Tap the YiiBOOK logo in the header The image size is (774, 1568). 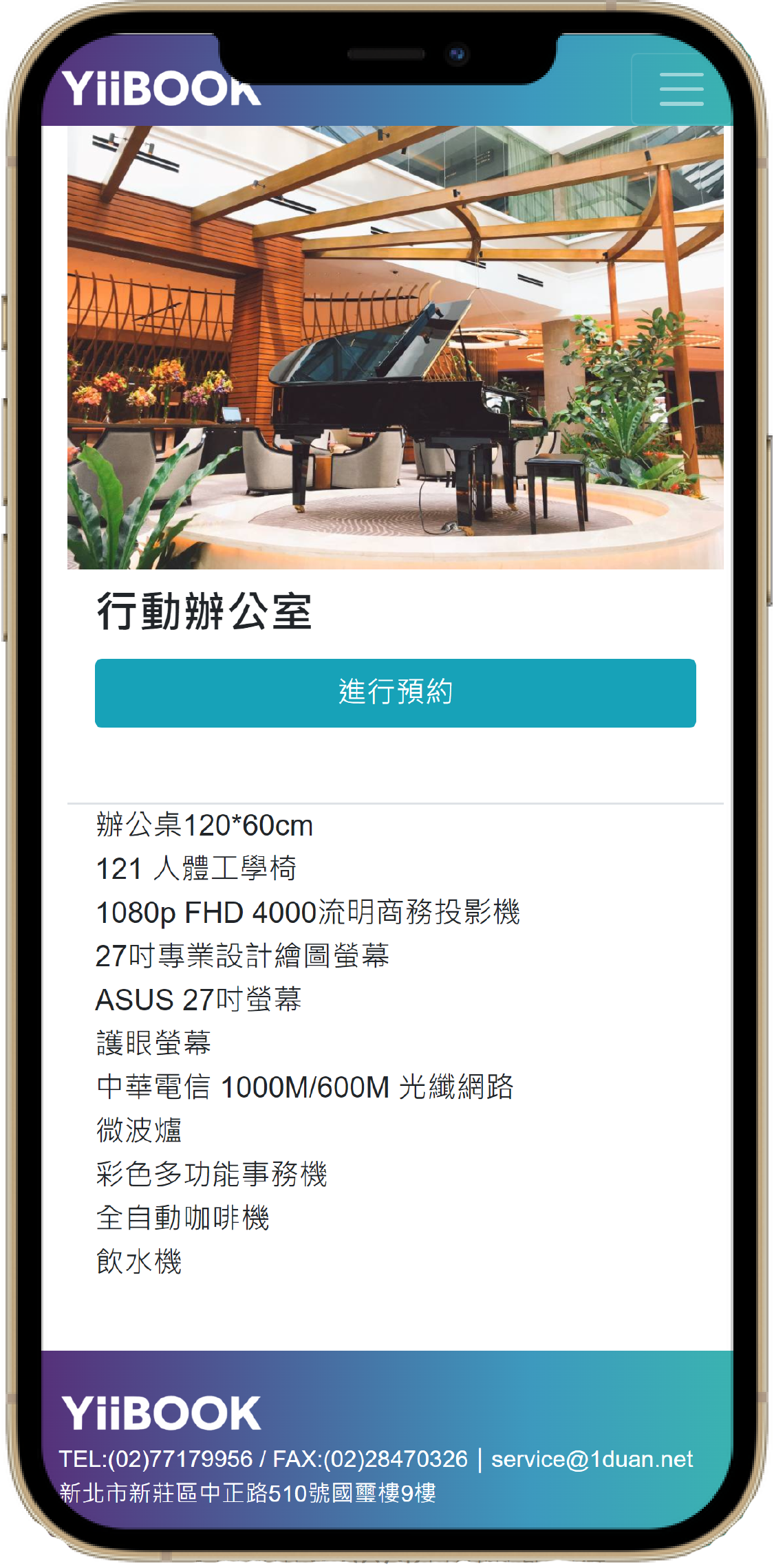point(161,90)
